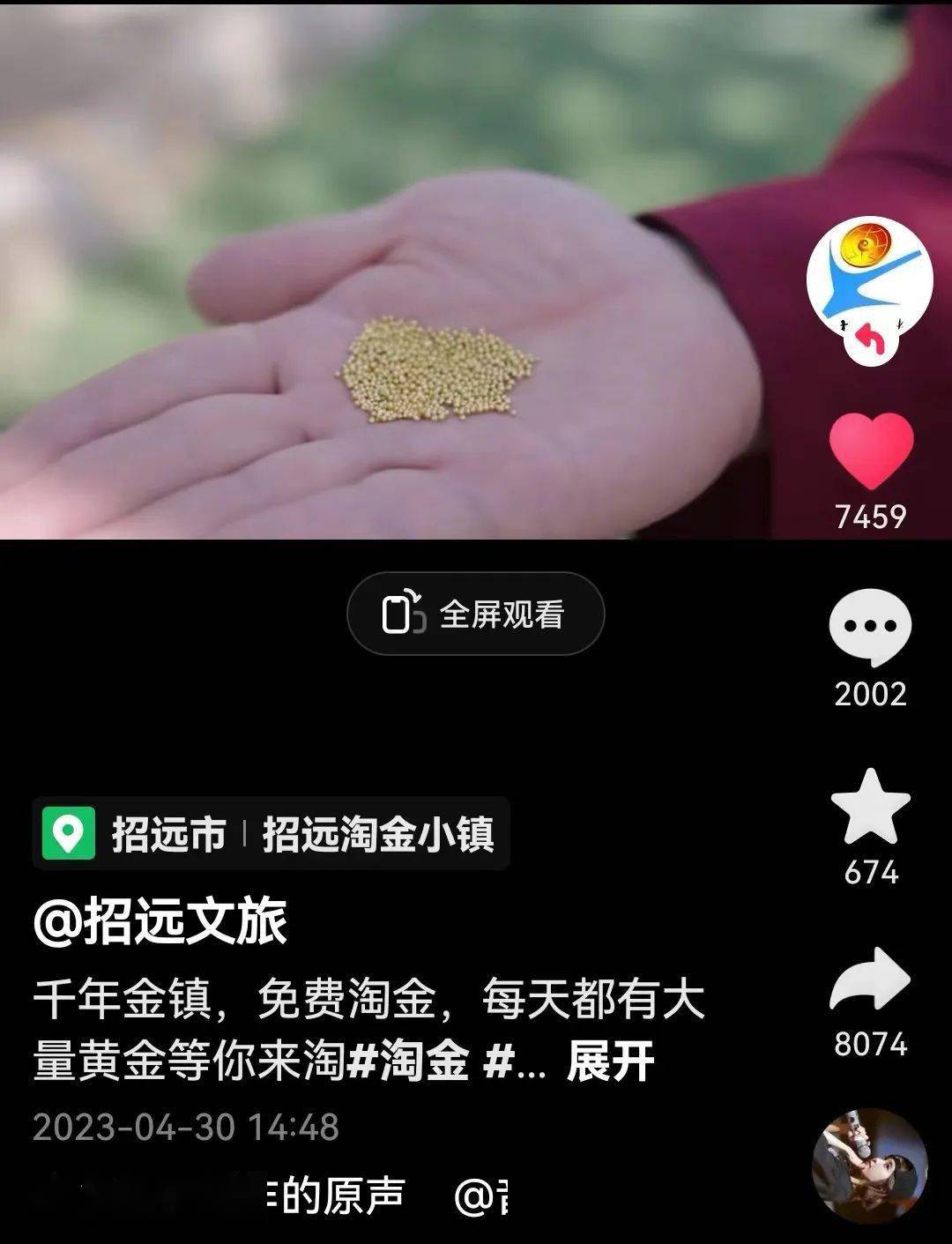Open the spinning music disc

coord(869,1166)
